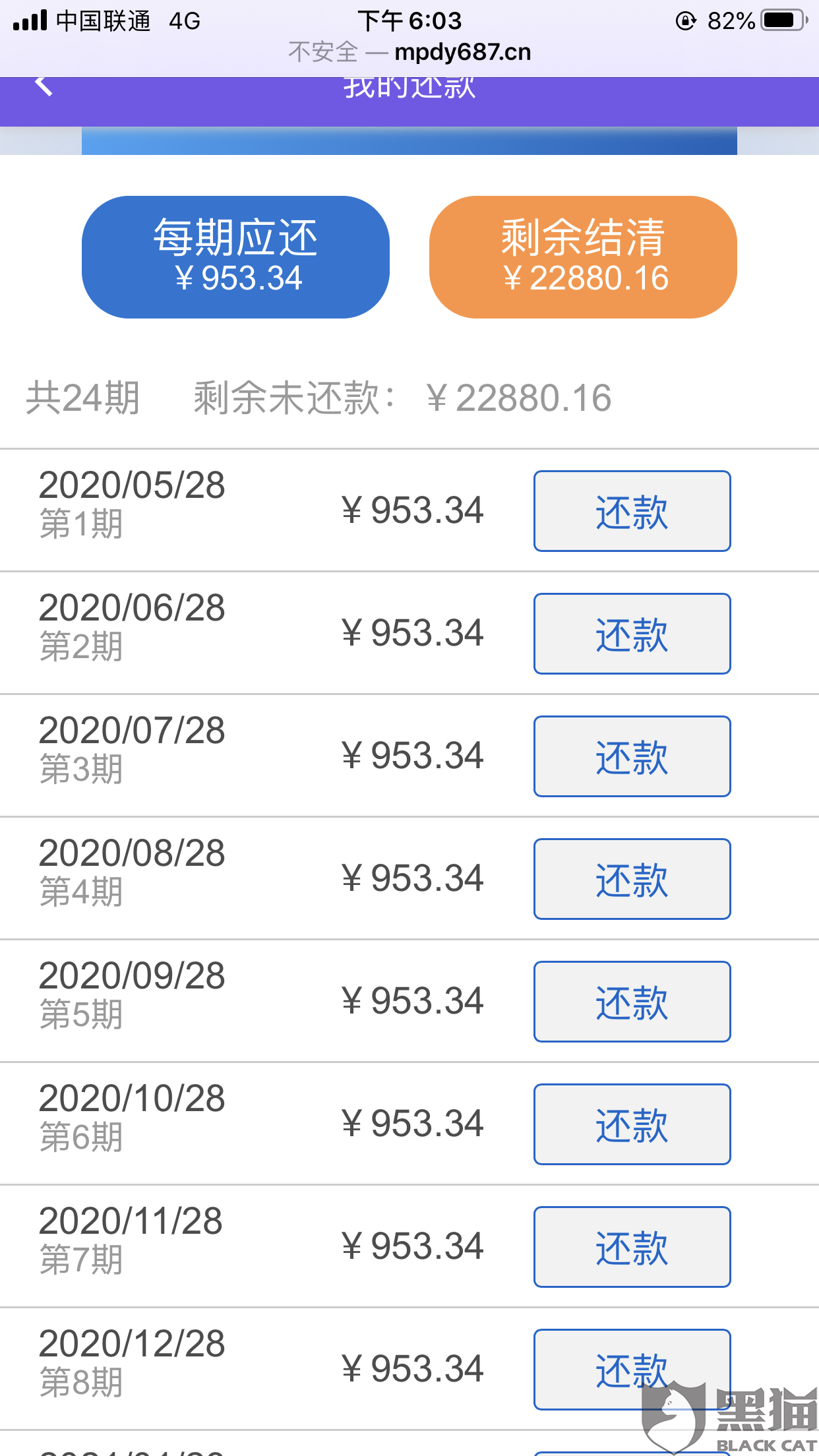Pay the 第3期 installment dated 2020/07/28
Screen dimensions: 819x1456
click(632, 756)
